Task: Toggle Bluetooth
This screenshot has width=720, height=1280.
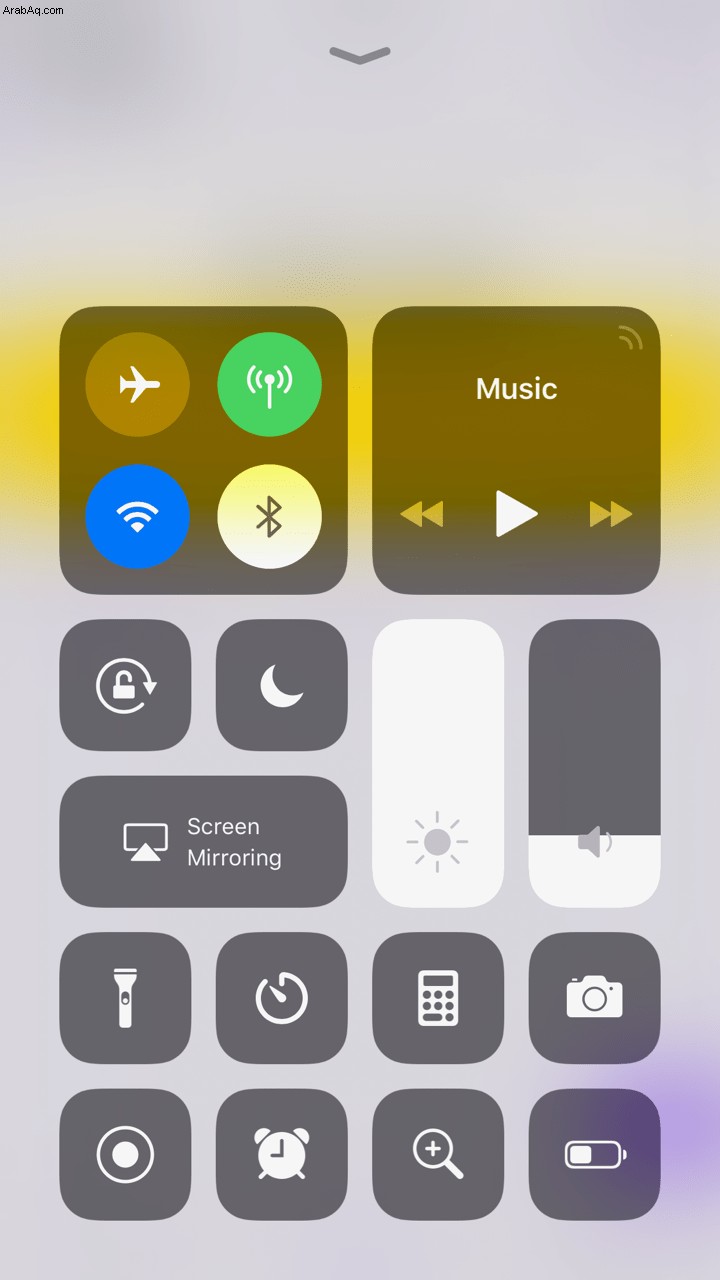Action: (269, 516)
